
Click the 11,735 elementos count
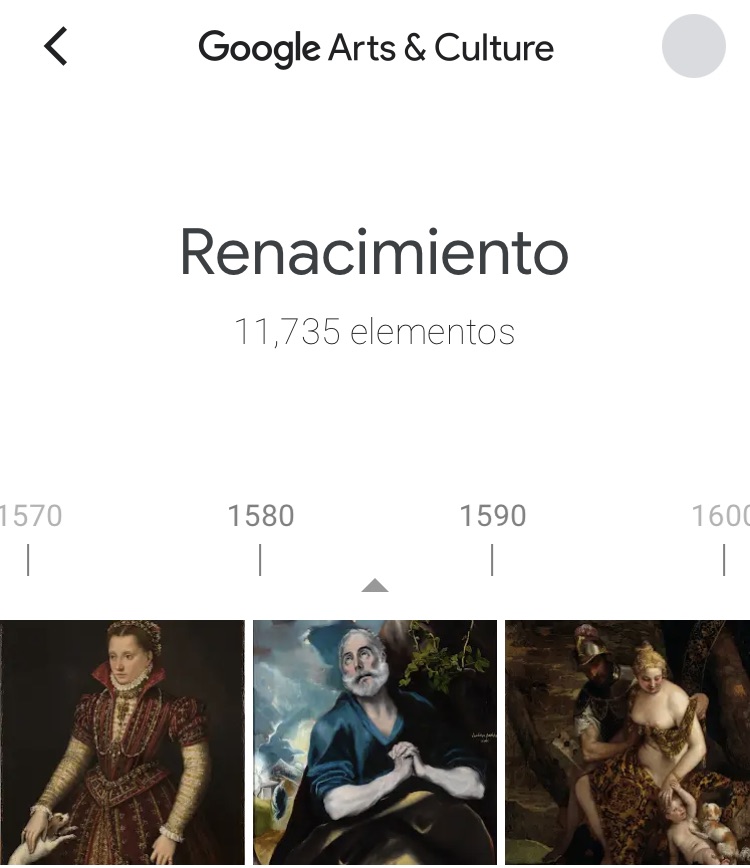(x=375, y=331)
